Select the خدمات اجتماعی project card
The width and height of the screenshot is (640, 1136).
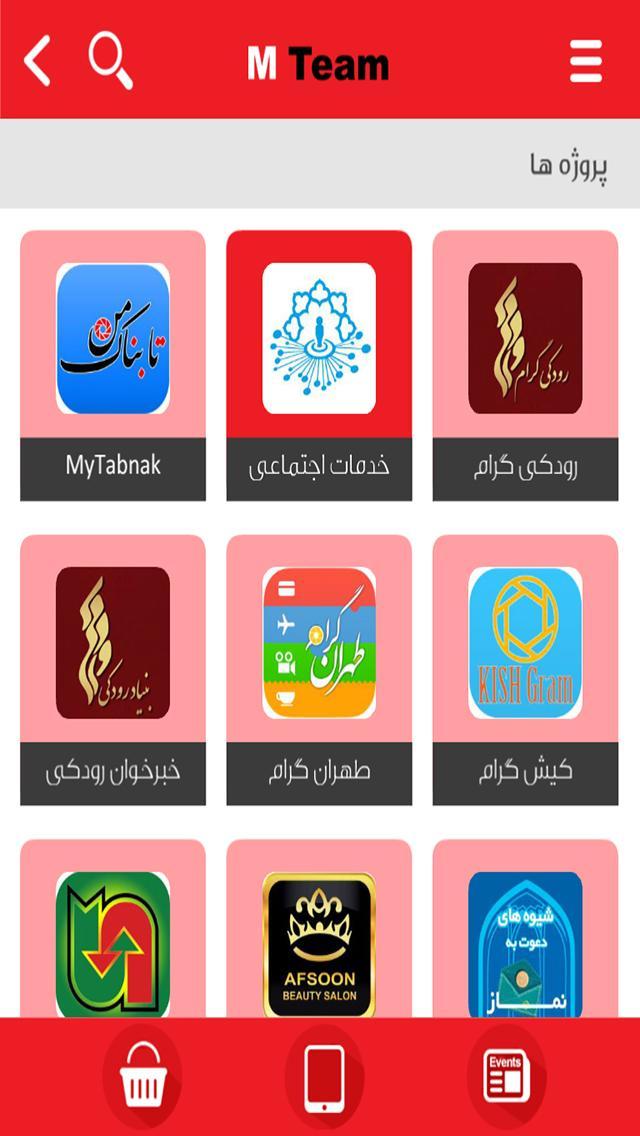point(319,366)
